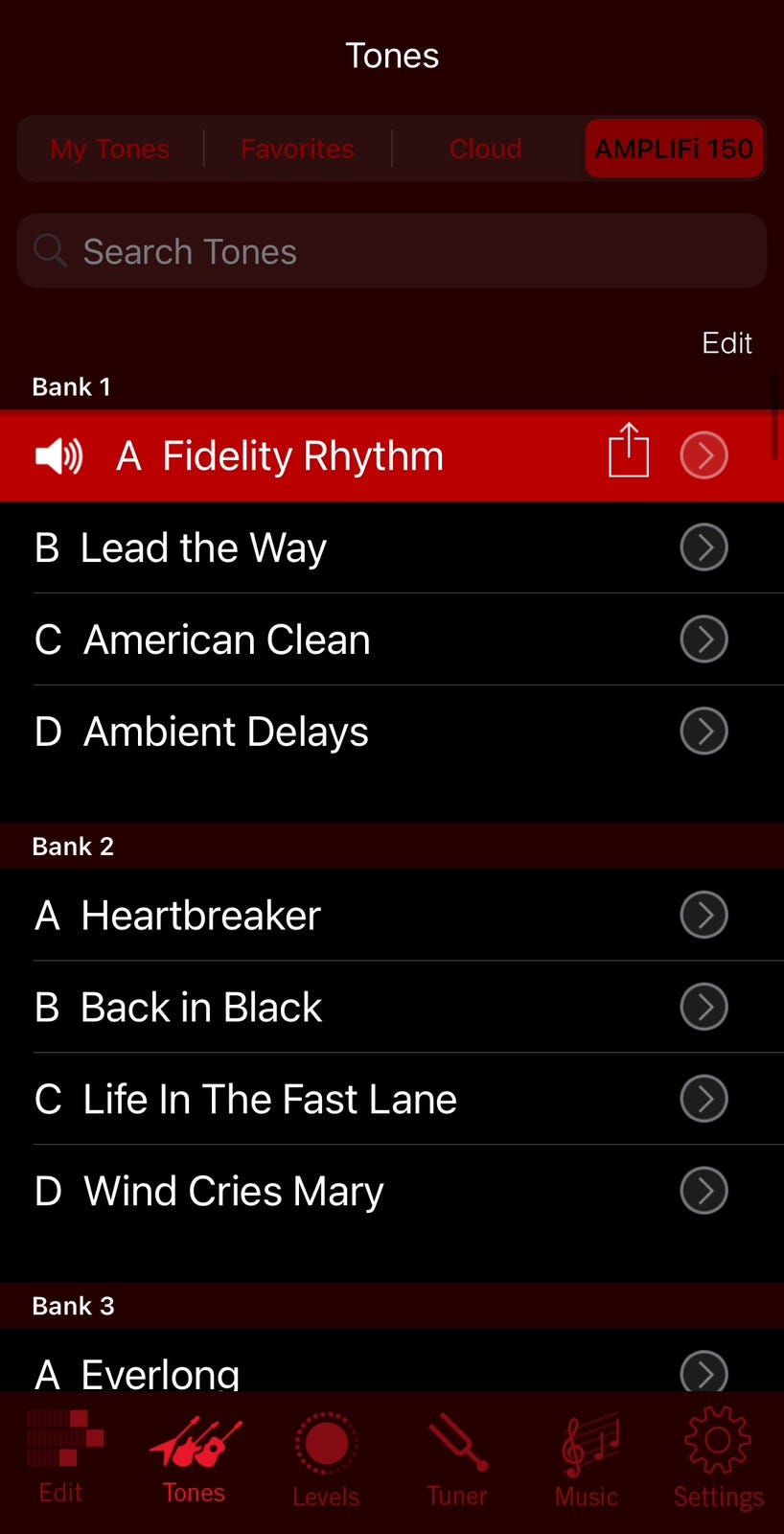Open details arrow for Fidelity Rhythm
Image resolution: width=784 pixels, height=1534 pixels.
(703, 455)
